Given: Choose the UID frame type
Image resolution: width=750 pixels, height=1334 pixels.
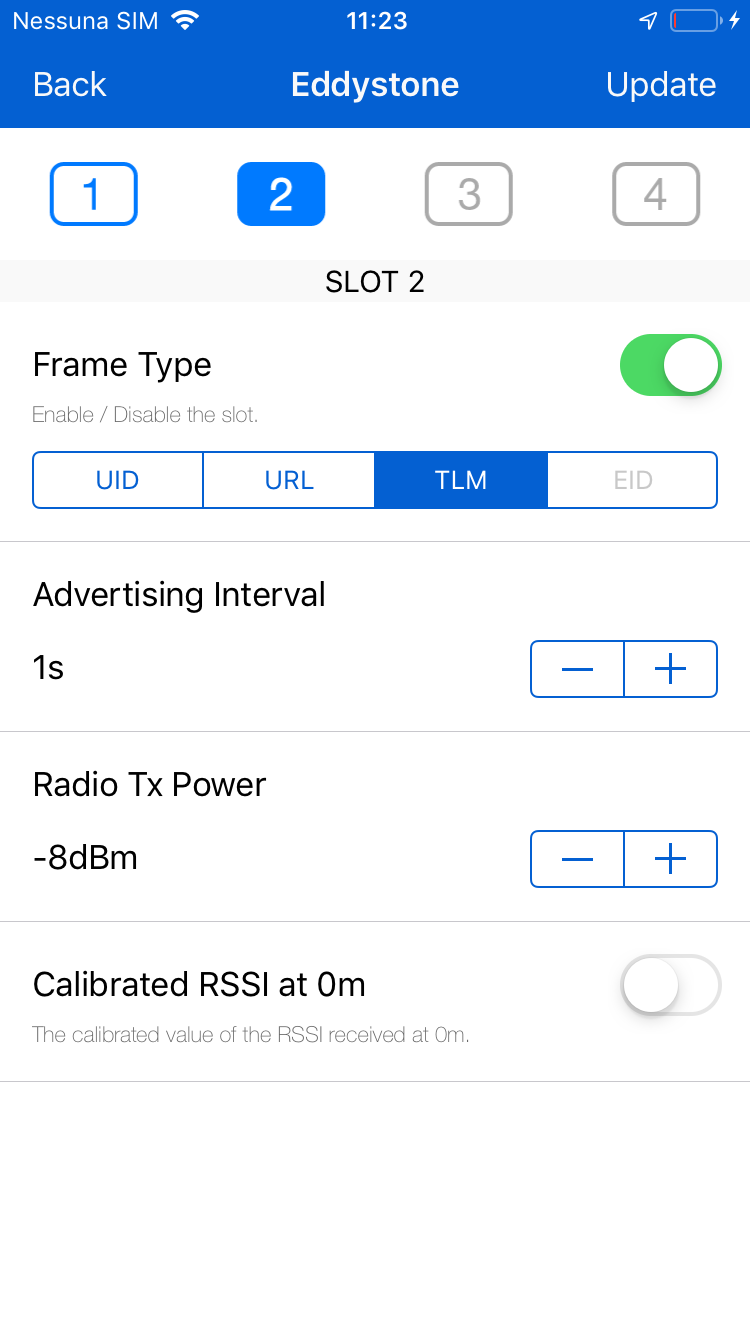Looking at the screenshot, I should [x=118, y=480].
